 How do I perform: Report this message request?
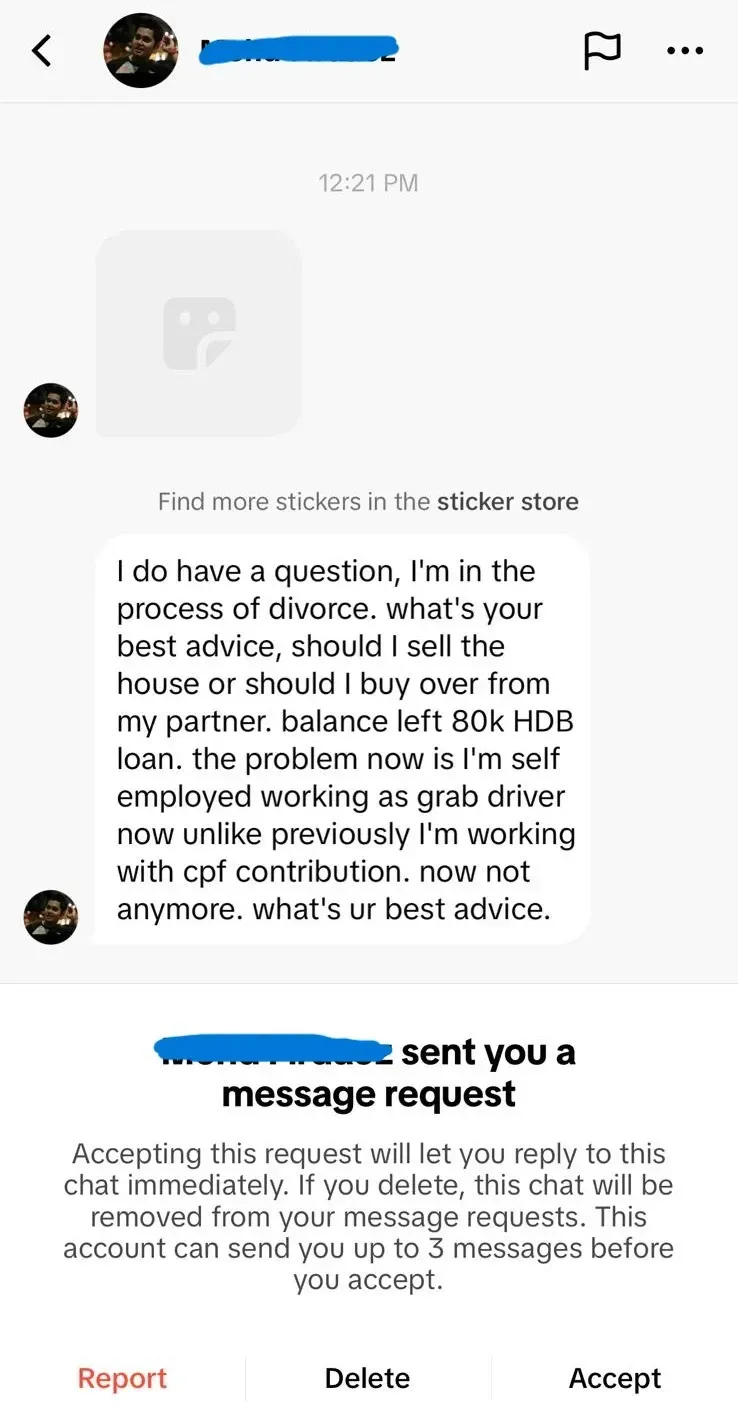click(122, 1378)
